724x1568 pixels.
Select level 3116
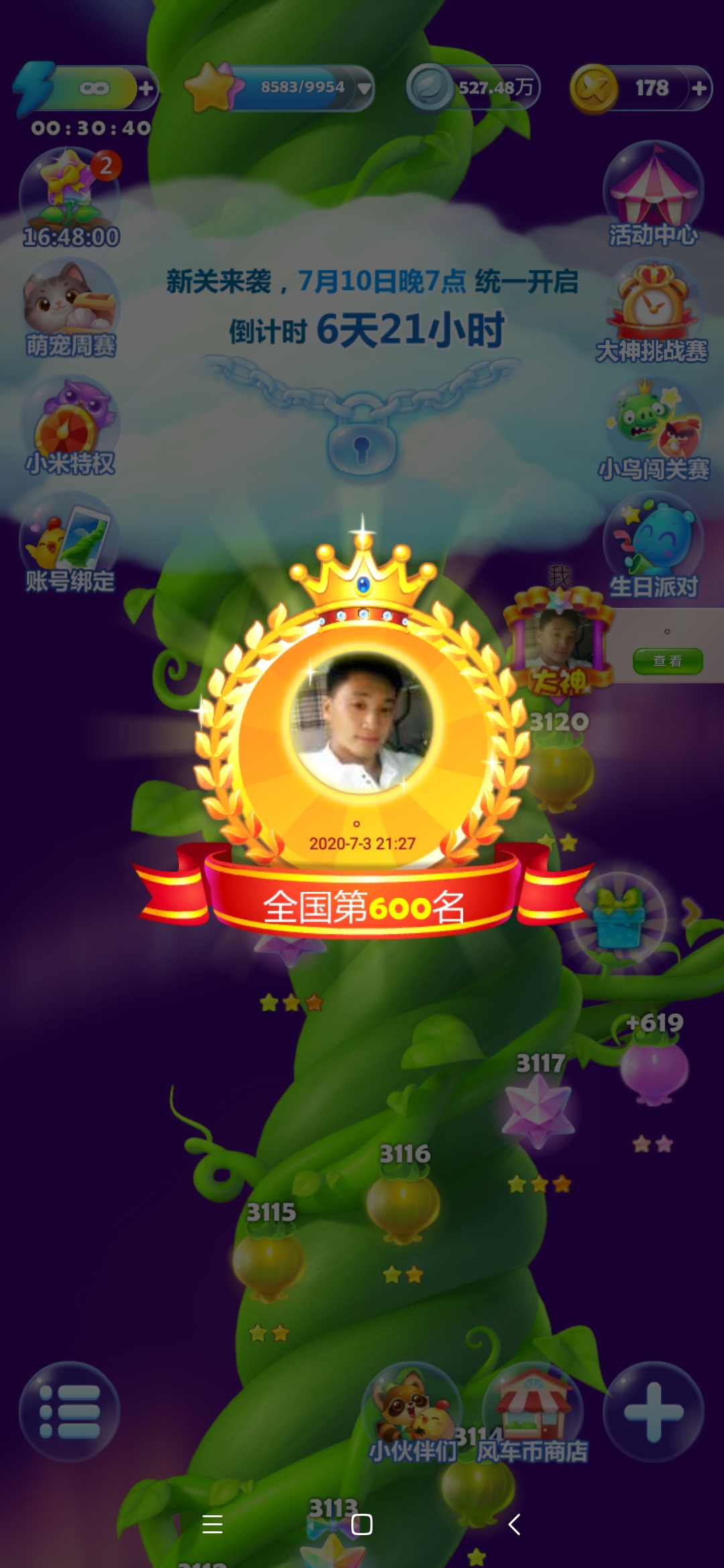(x=404, y=1203)
